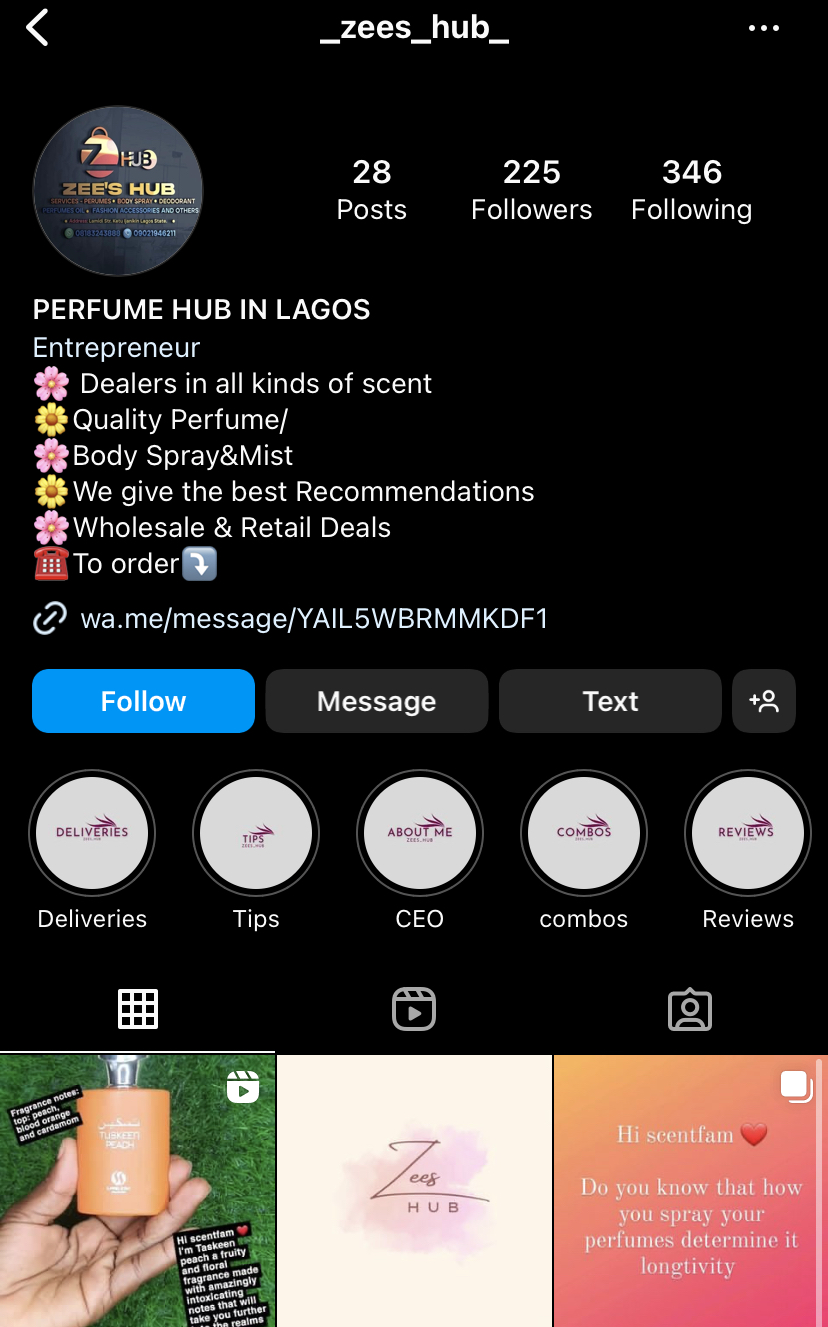Screen dimensions: 828x1327
Task: Open the Deliveries story highlight
Action: point(92,832)
